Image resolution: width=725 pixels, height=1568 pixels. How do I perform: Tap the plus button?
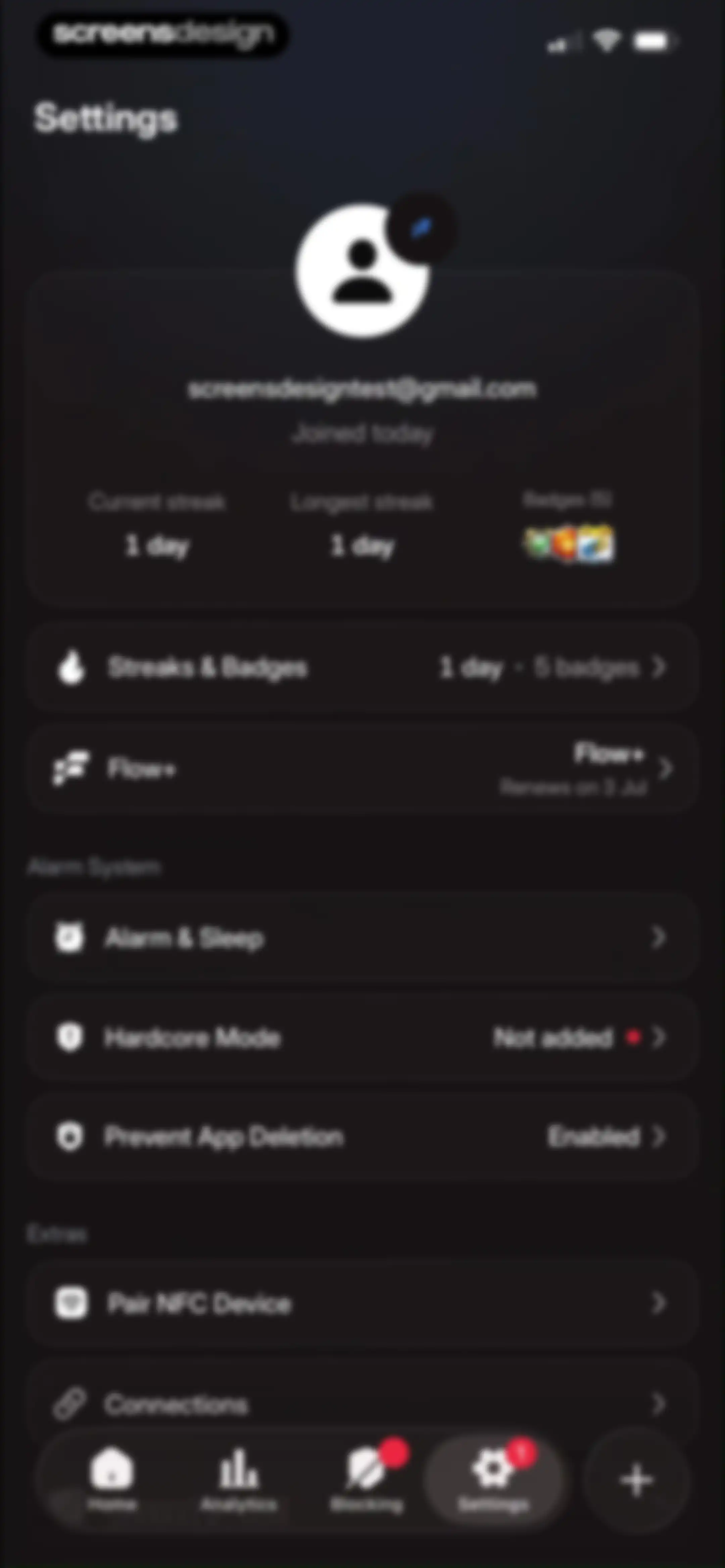[x=636, y=1480]
